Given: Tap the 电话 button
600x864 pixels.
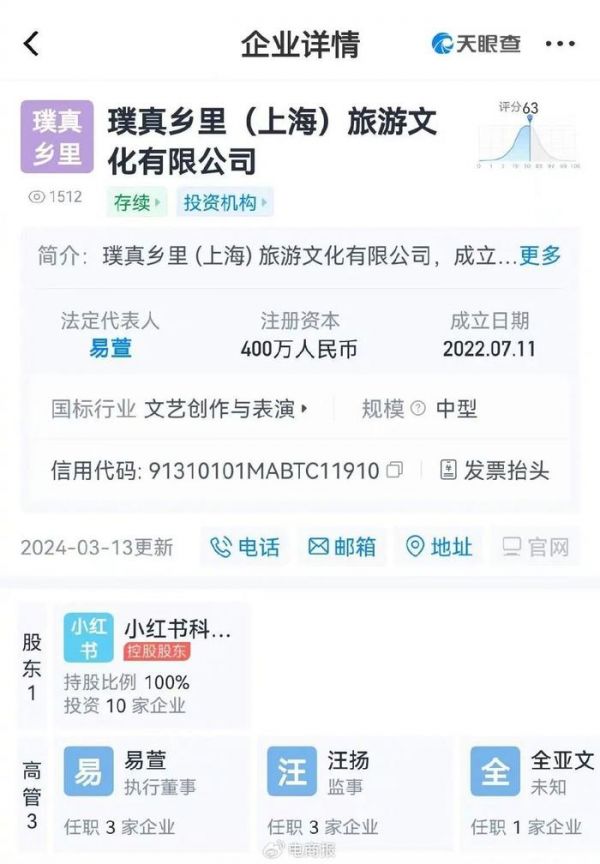Looking at the screenshot, I should [244, 546].
